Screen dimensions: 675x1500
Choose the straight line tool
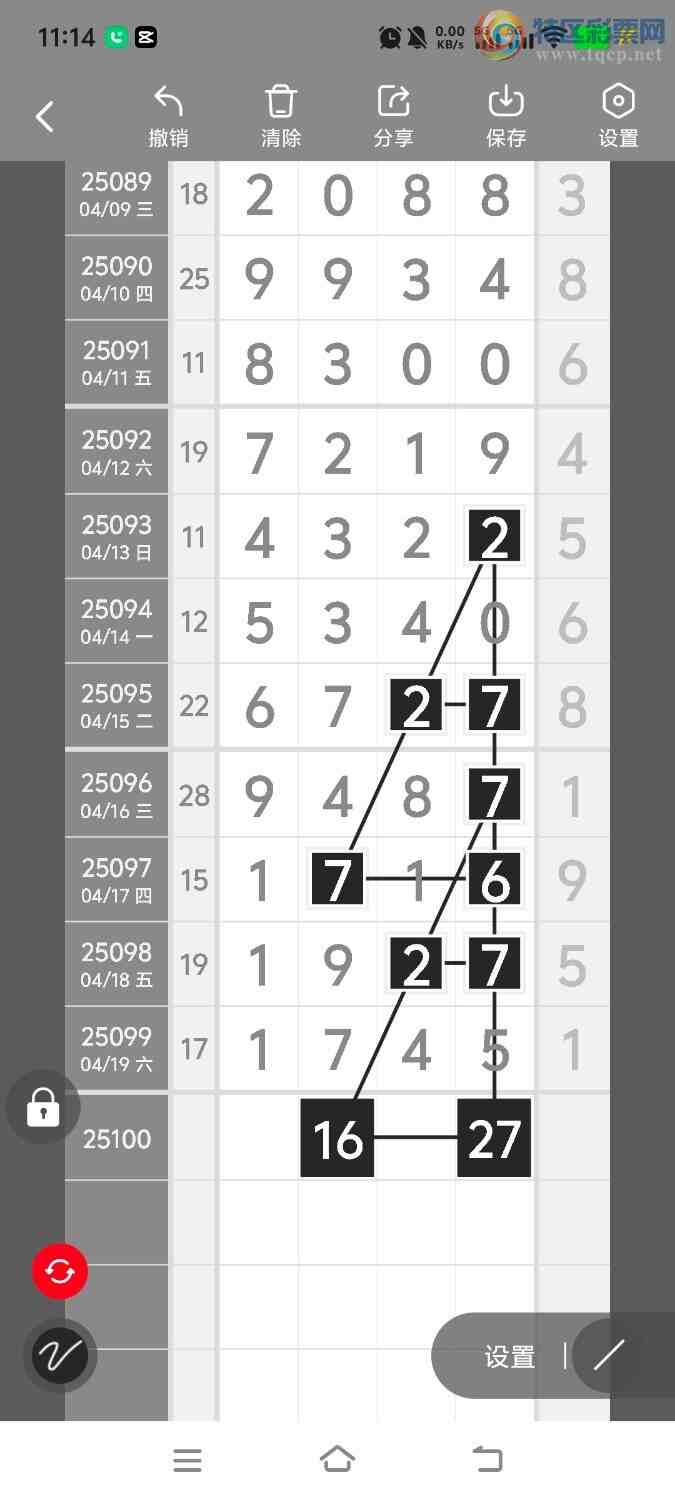[x=609, y=1356]
